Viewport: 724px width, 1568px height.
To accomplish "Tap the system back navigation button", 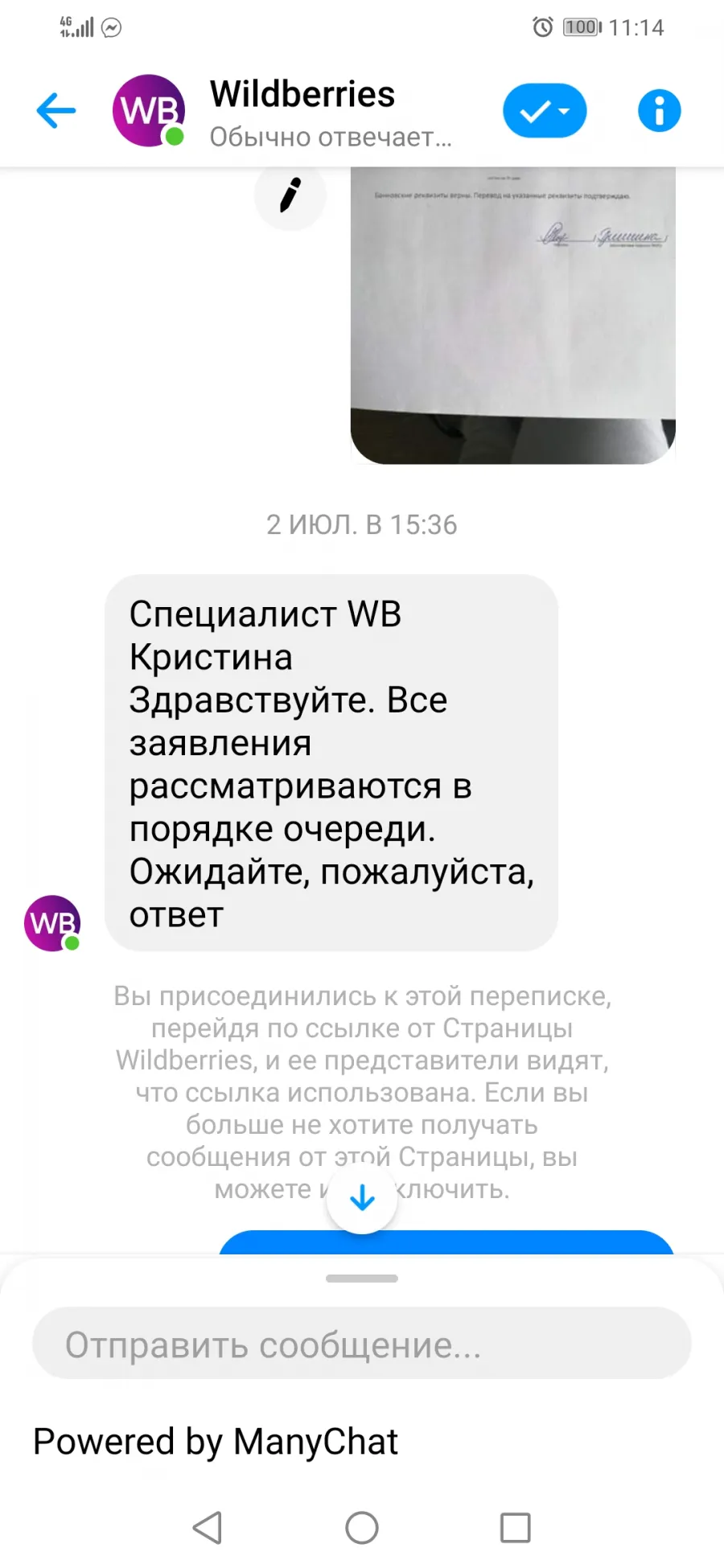I will (x=208, y=1527).
